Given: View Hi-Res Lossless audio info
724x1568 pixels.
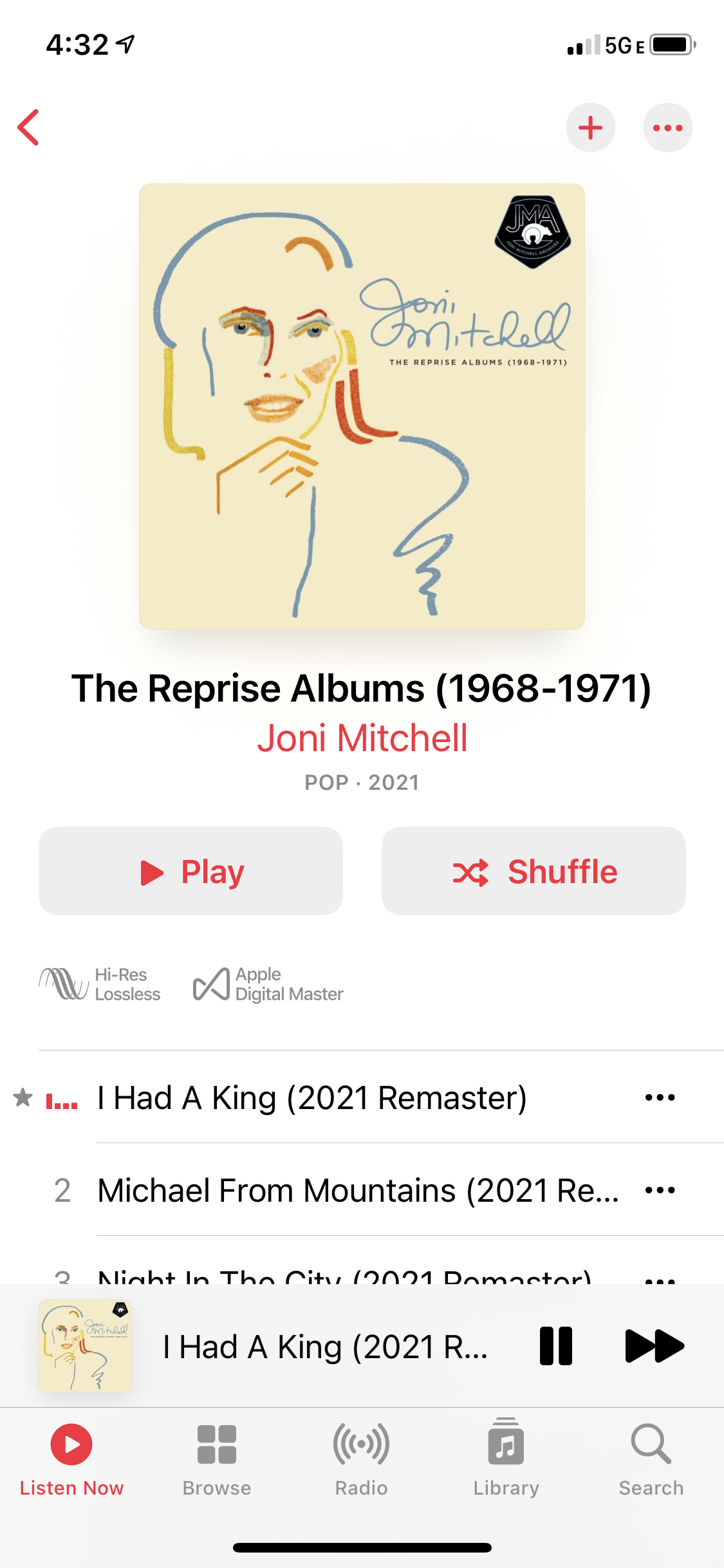Looking at the screenshot, I should coord(100,984).
